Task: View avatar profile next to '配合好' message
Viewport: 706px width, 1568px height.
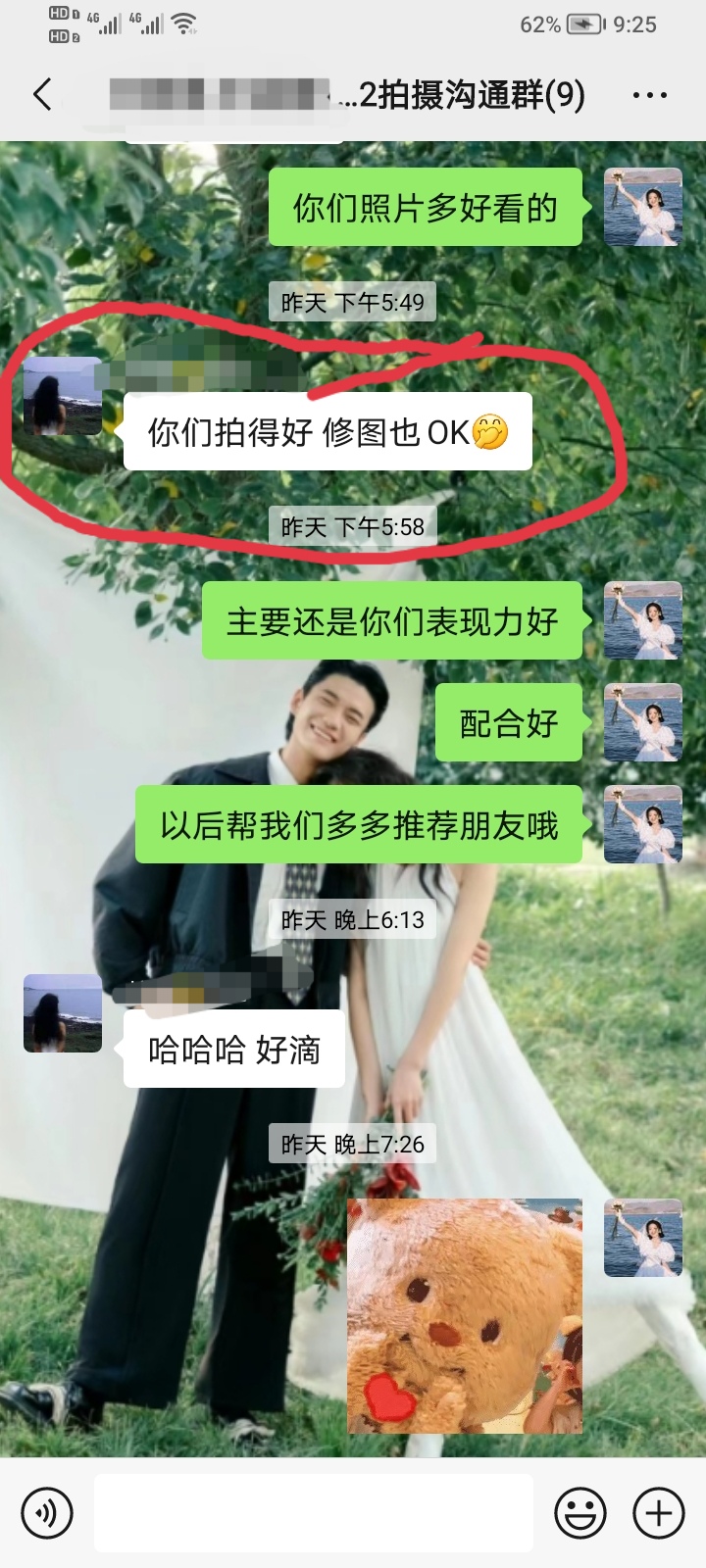Action: (x=643, y=723)
